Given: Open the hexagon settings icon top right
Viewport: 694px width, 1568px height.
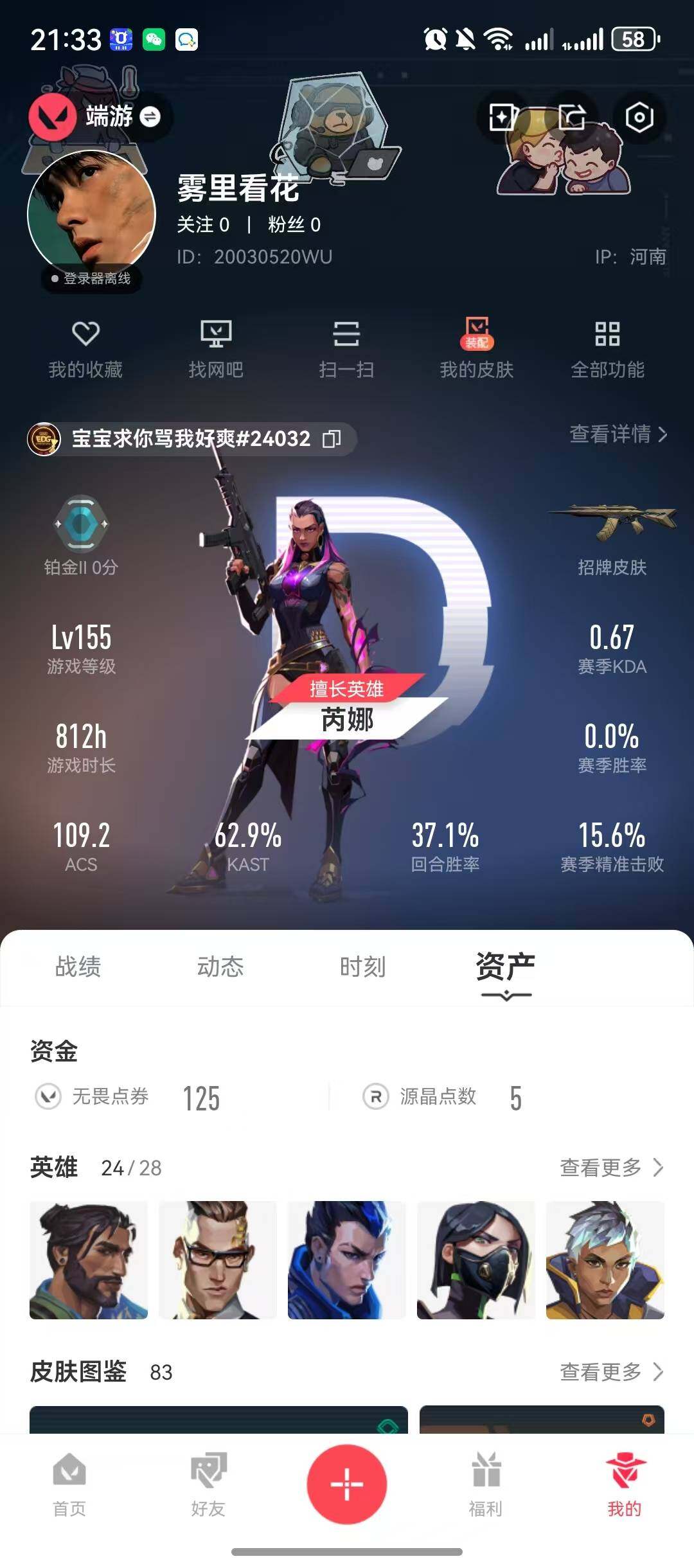Looking at the screenshot, I should (x=636, y=116).
